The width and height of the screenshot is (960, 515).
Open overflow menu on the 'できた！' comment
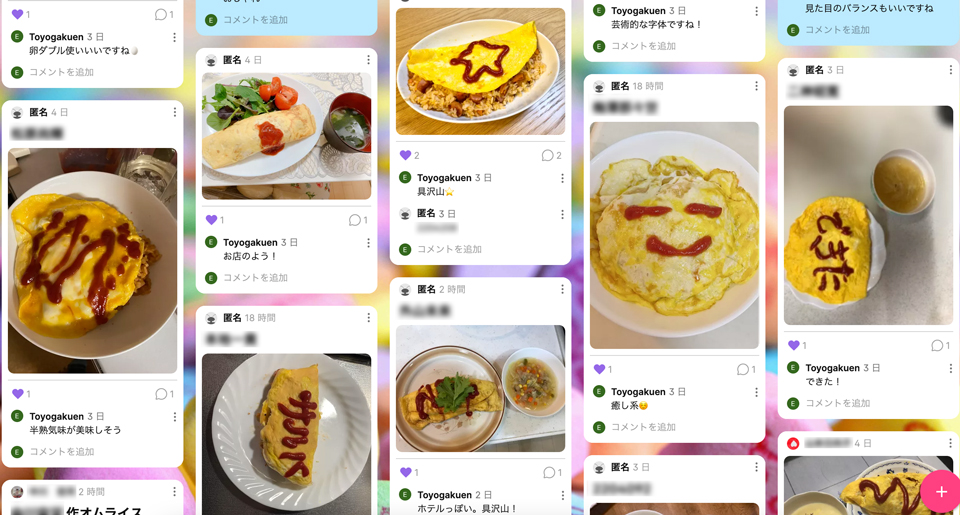(950, 368)
